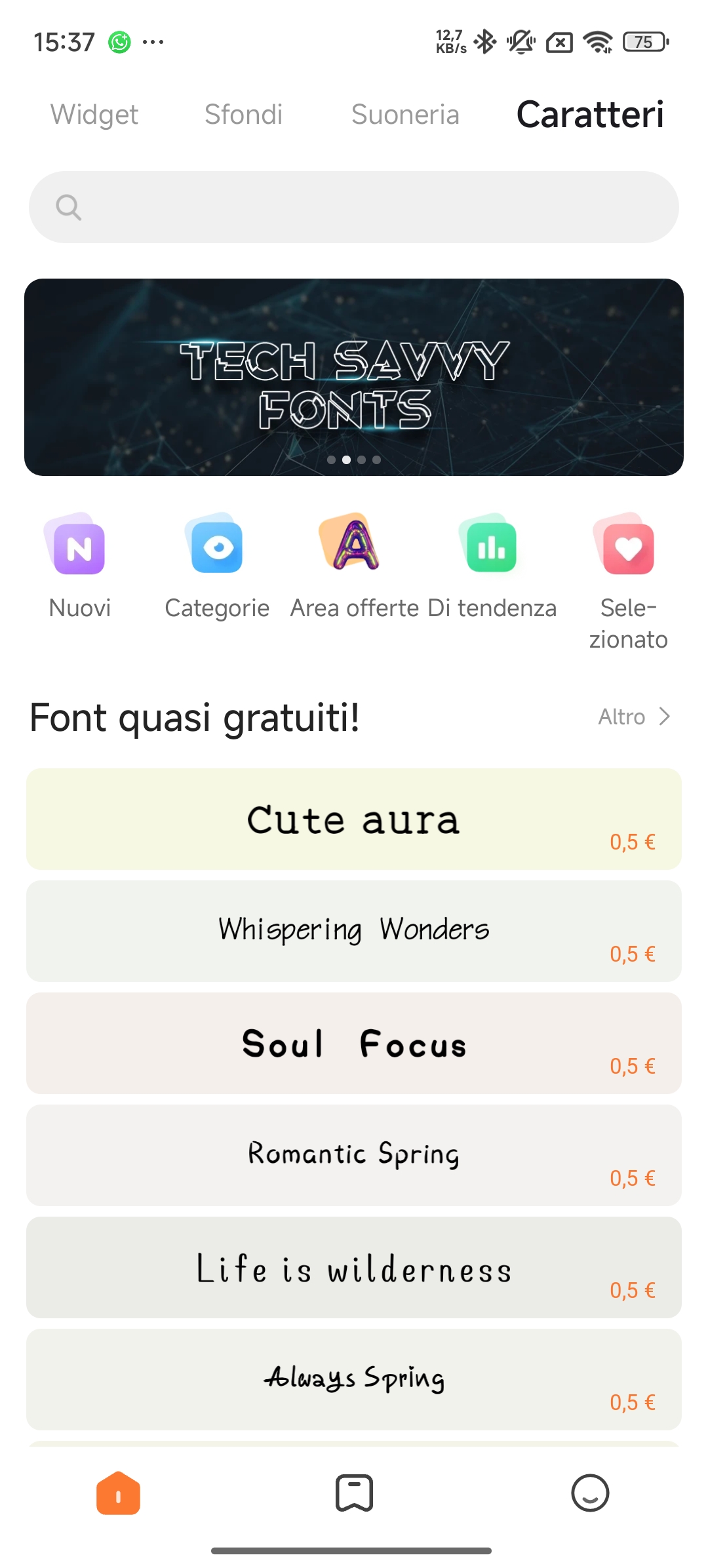
Task: Select the Whispering Wonders font
Action: 354,931
